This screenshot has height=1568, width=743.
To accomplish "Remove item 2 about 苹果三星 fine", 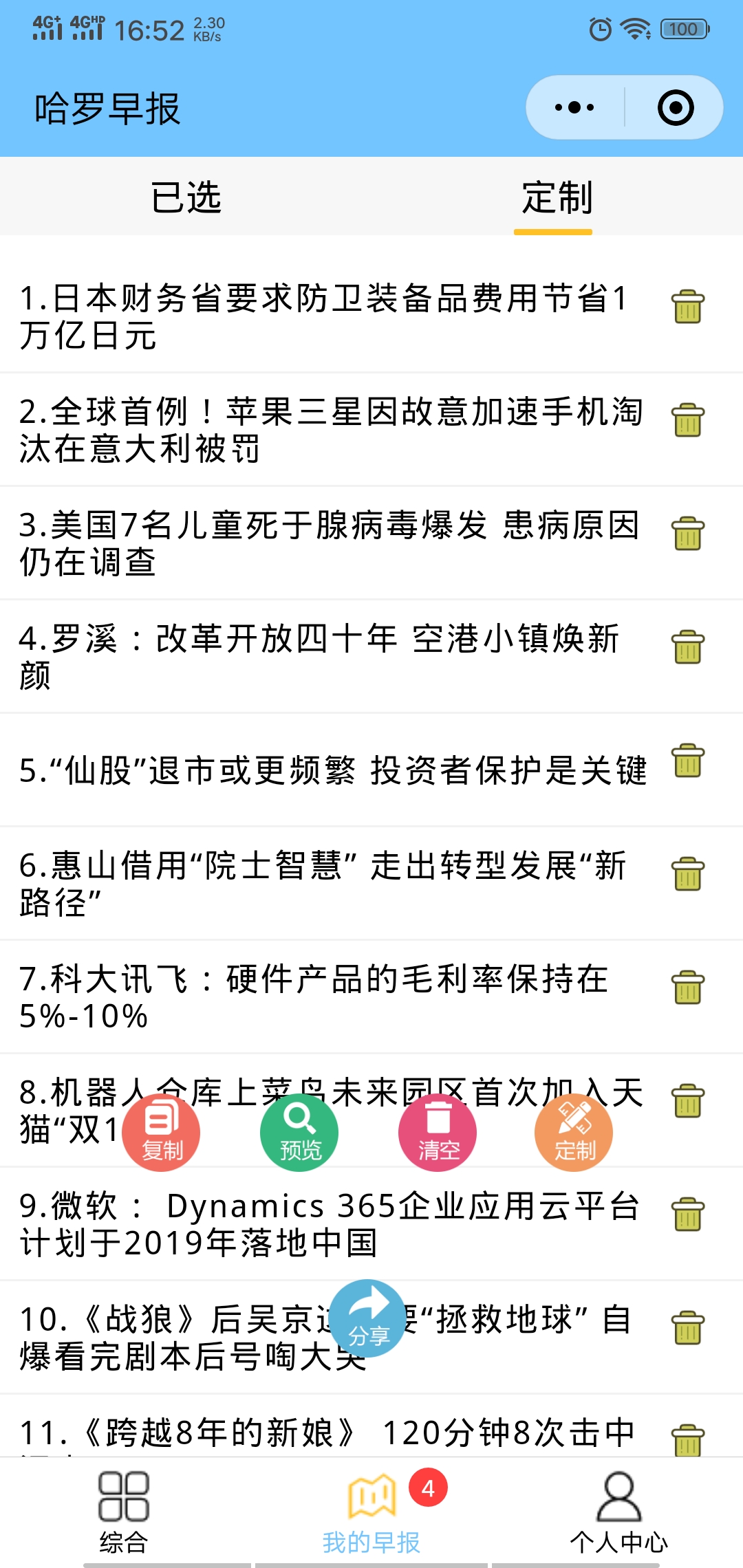I will tap(688, 420).
